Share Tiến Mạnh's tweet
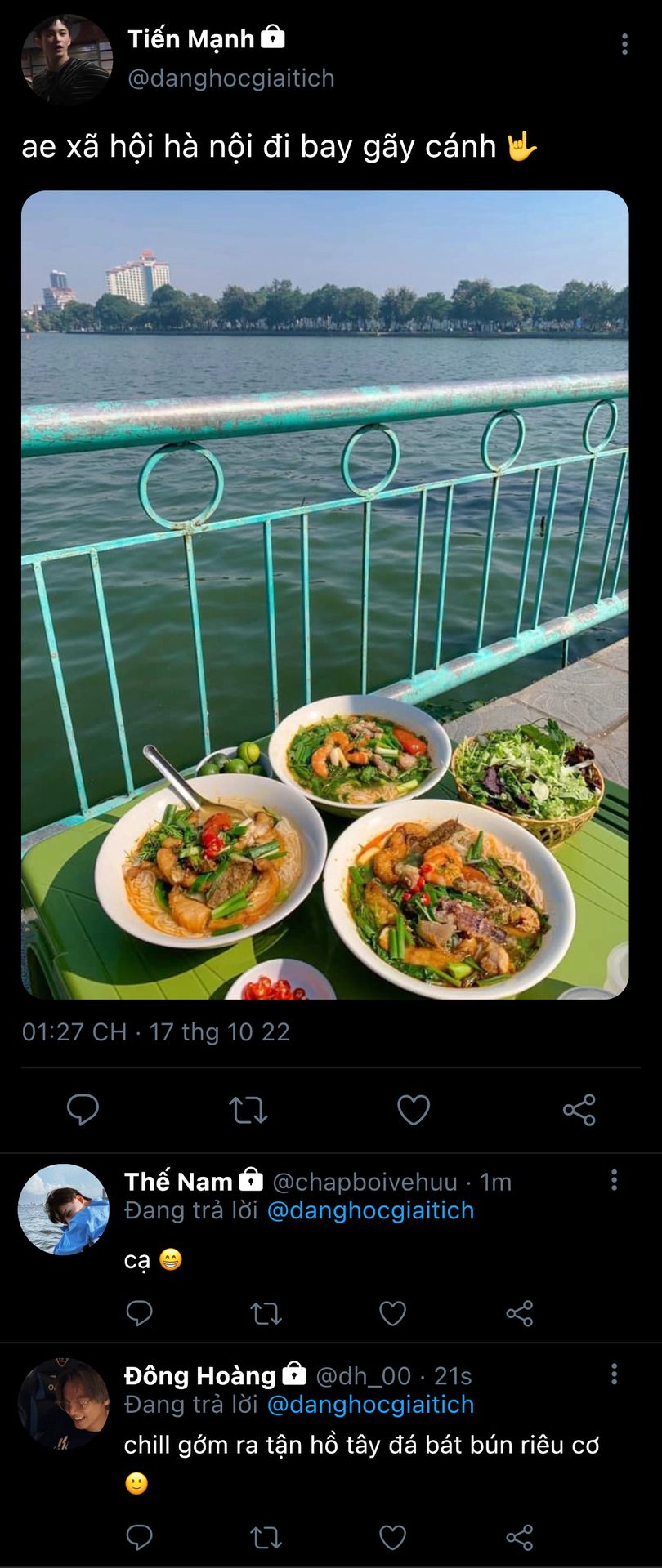This screenshot has width=662, height=1568. tap(579, 1110)
